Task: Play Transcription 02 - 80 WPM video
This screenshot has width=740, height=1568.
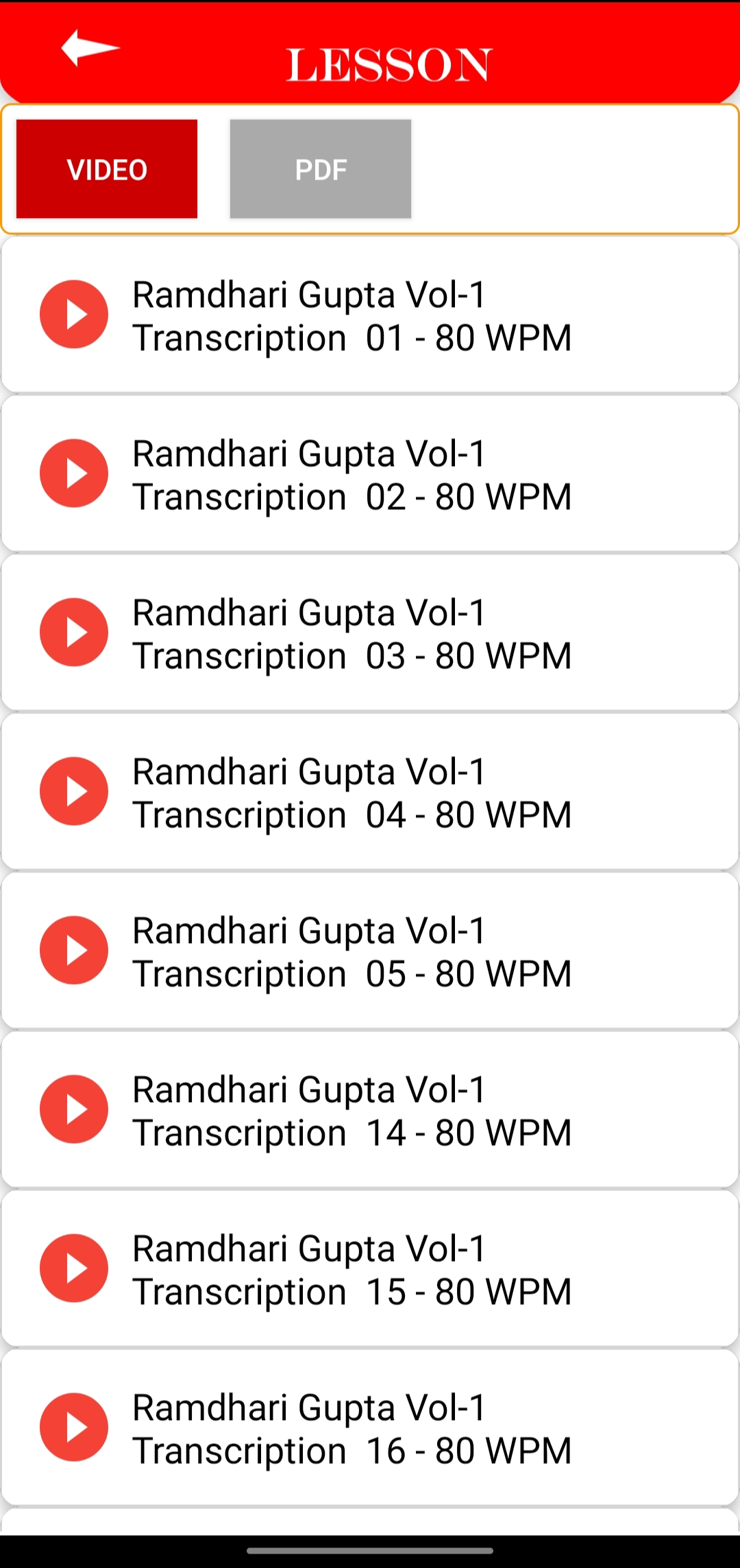Action: coord(74,474)
